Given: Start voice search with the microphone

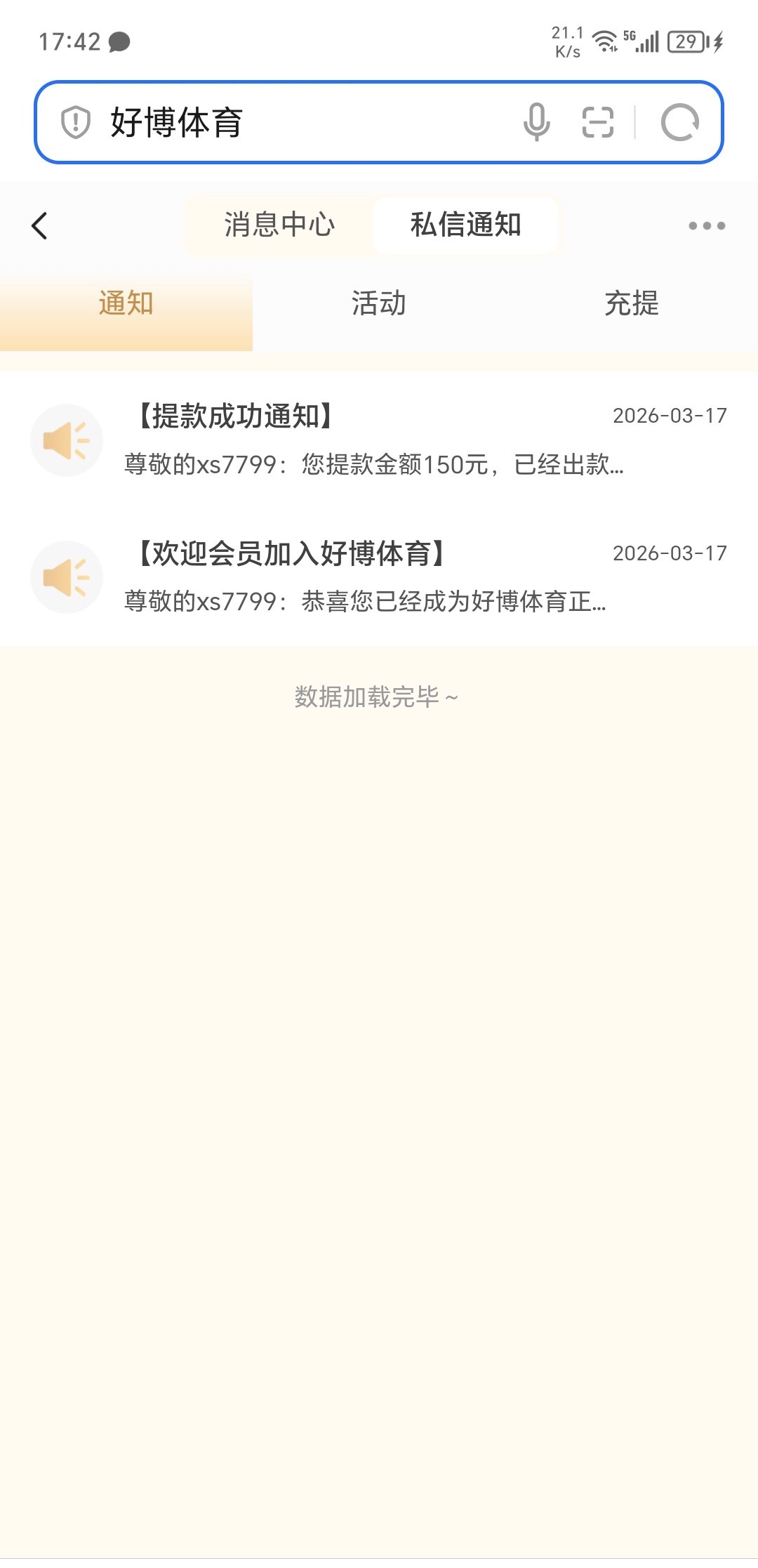Looking at the screenshot, I should point(537,122).
